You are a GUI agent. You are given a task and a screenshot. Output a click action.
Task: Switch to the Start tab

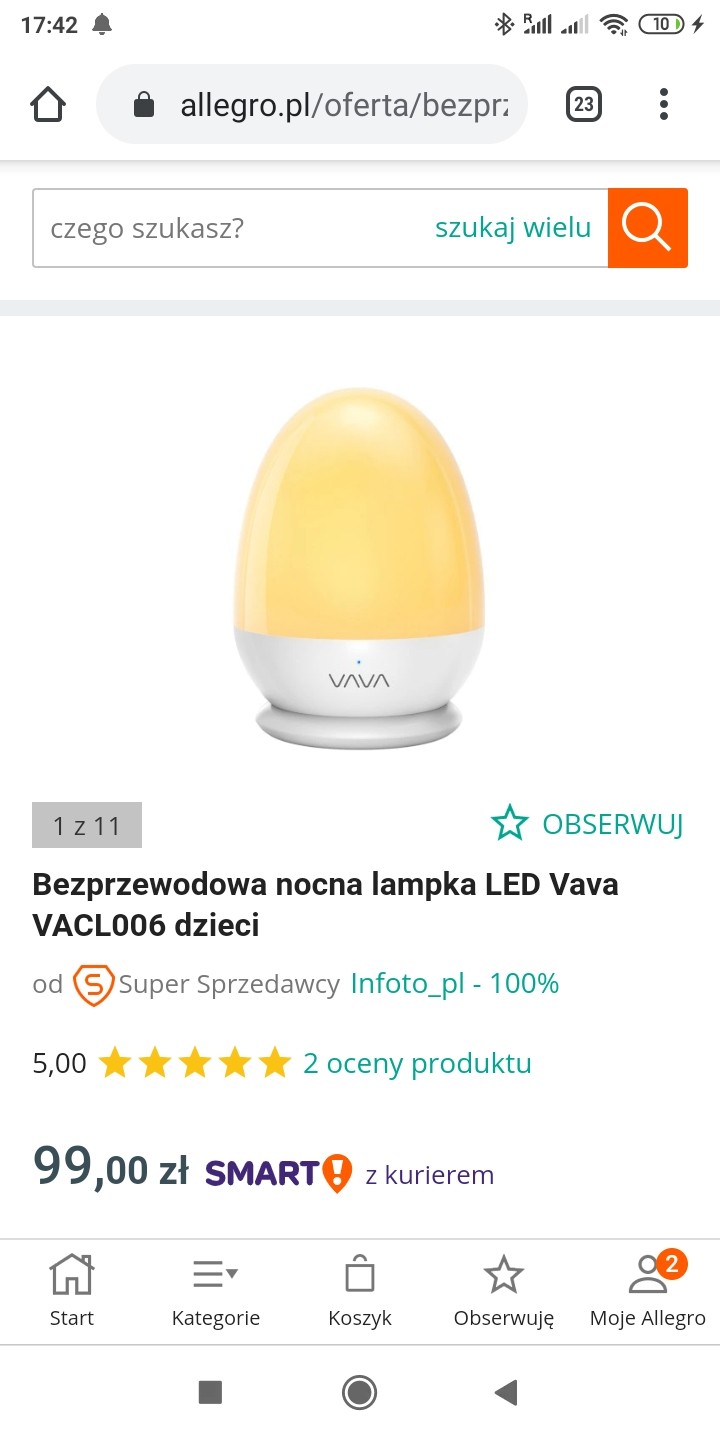pos(72,1291)
